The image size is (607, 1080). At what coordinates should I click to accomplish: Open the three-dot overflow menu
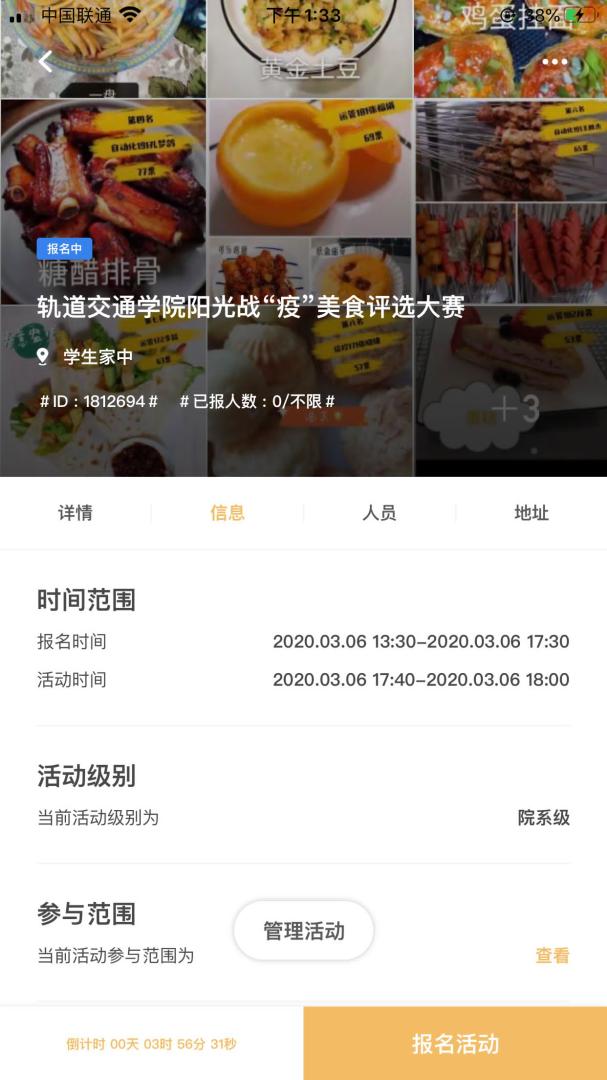tap(555, 62)
